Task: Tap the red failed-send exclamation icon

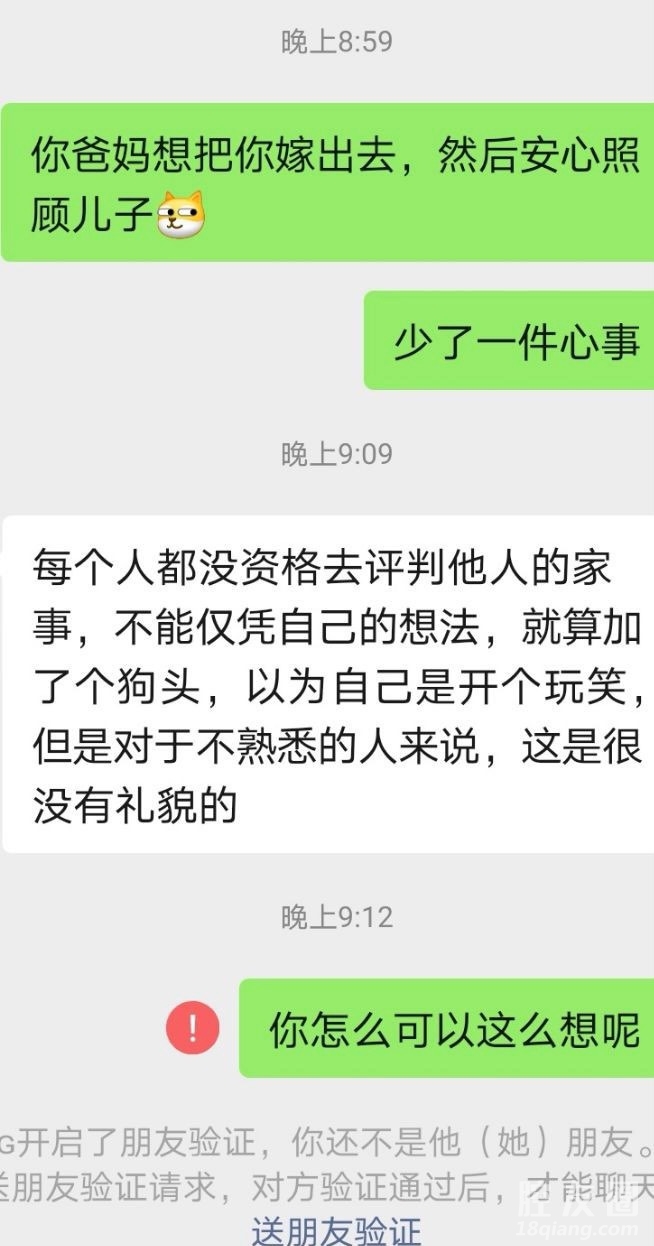Action: (x=192, y=1027)
